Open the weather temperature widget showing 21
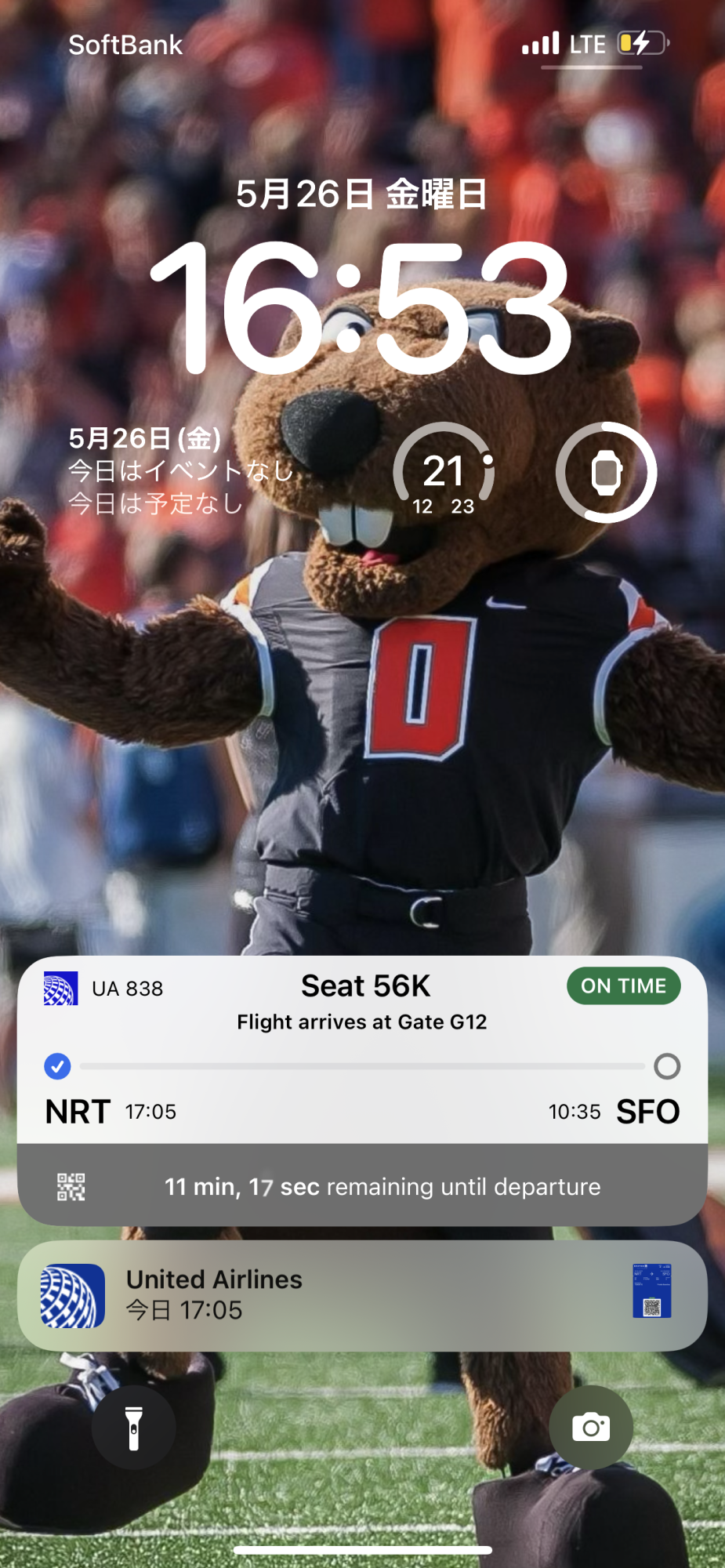Screen dimensions: 725x1568 coord(444,472)
